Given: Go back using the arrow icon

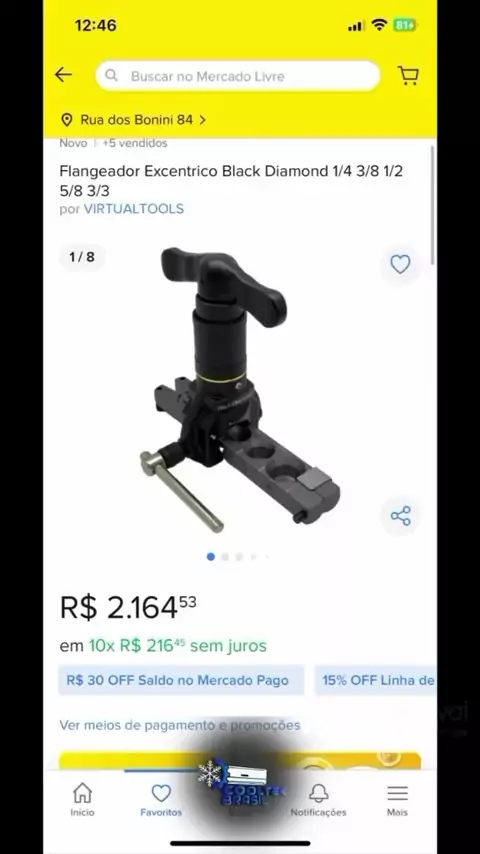Looking at the screenshot, I should pyautogui.click(x=63, y=75).
